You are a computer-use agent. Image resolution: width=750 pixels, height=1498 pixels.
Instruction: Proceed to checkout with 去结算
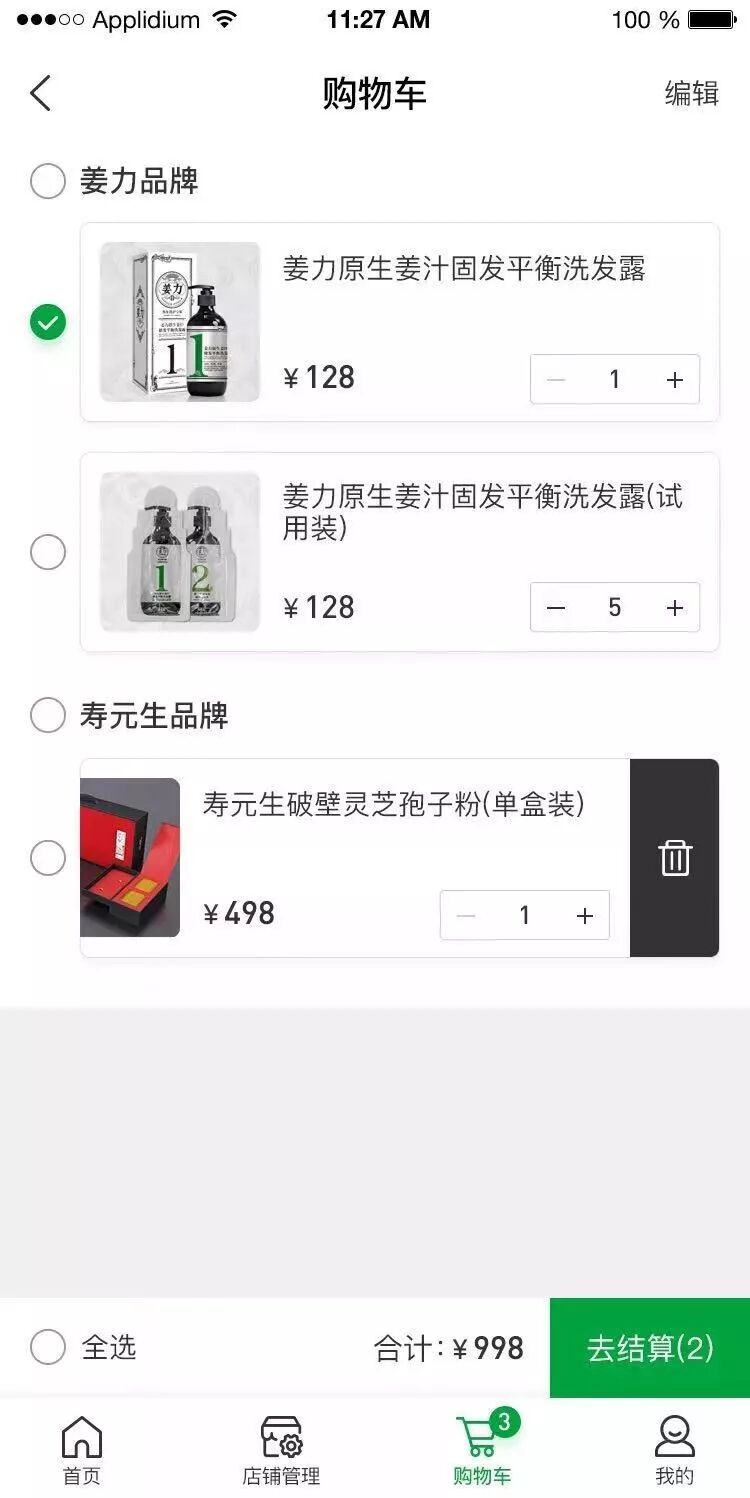click(x=650, y=1348)
